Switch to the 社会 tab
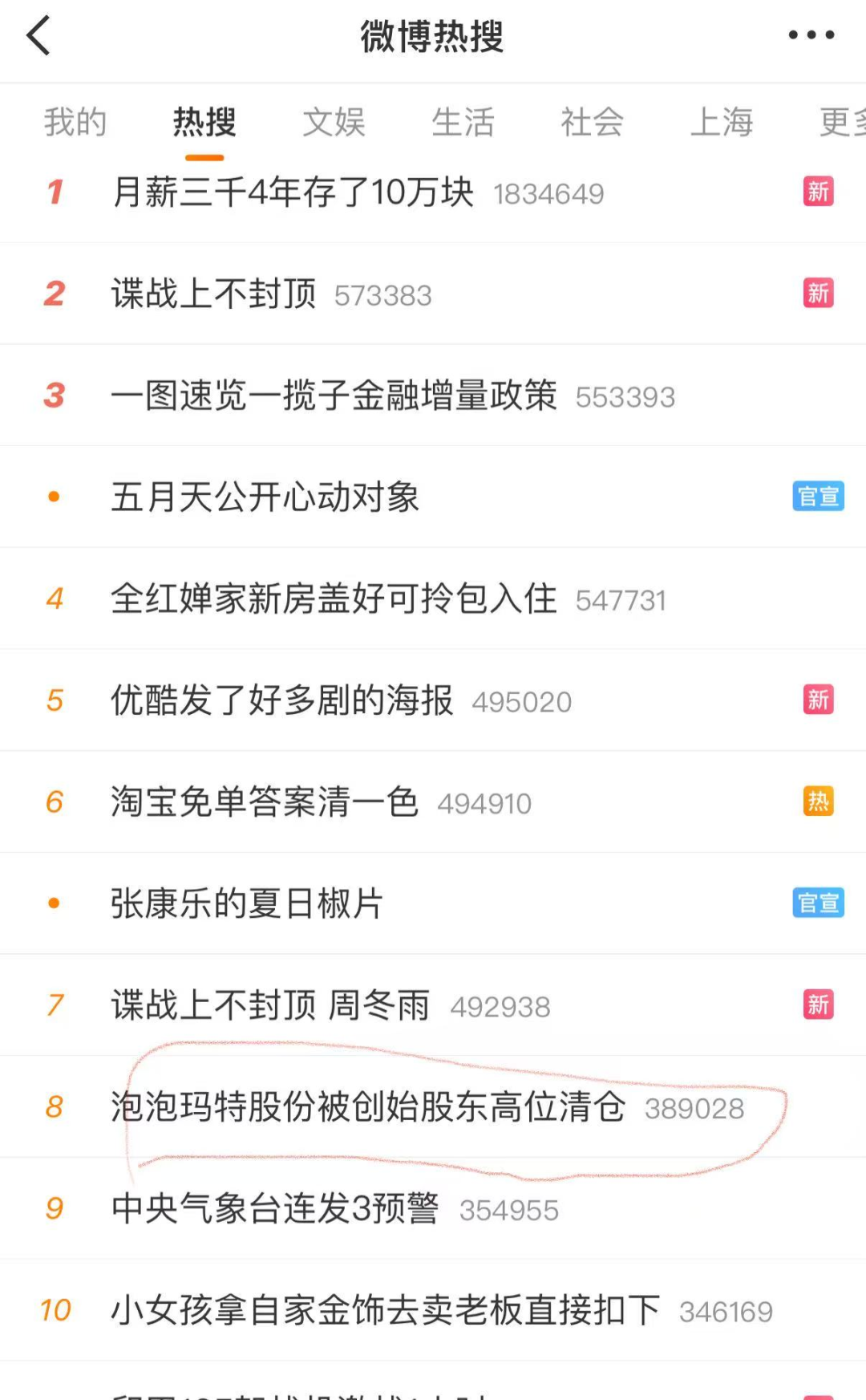866x1400 pixels. coord(592,122)
